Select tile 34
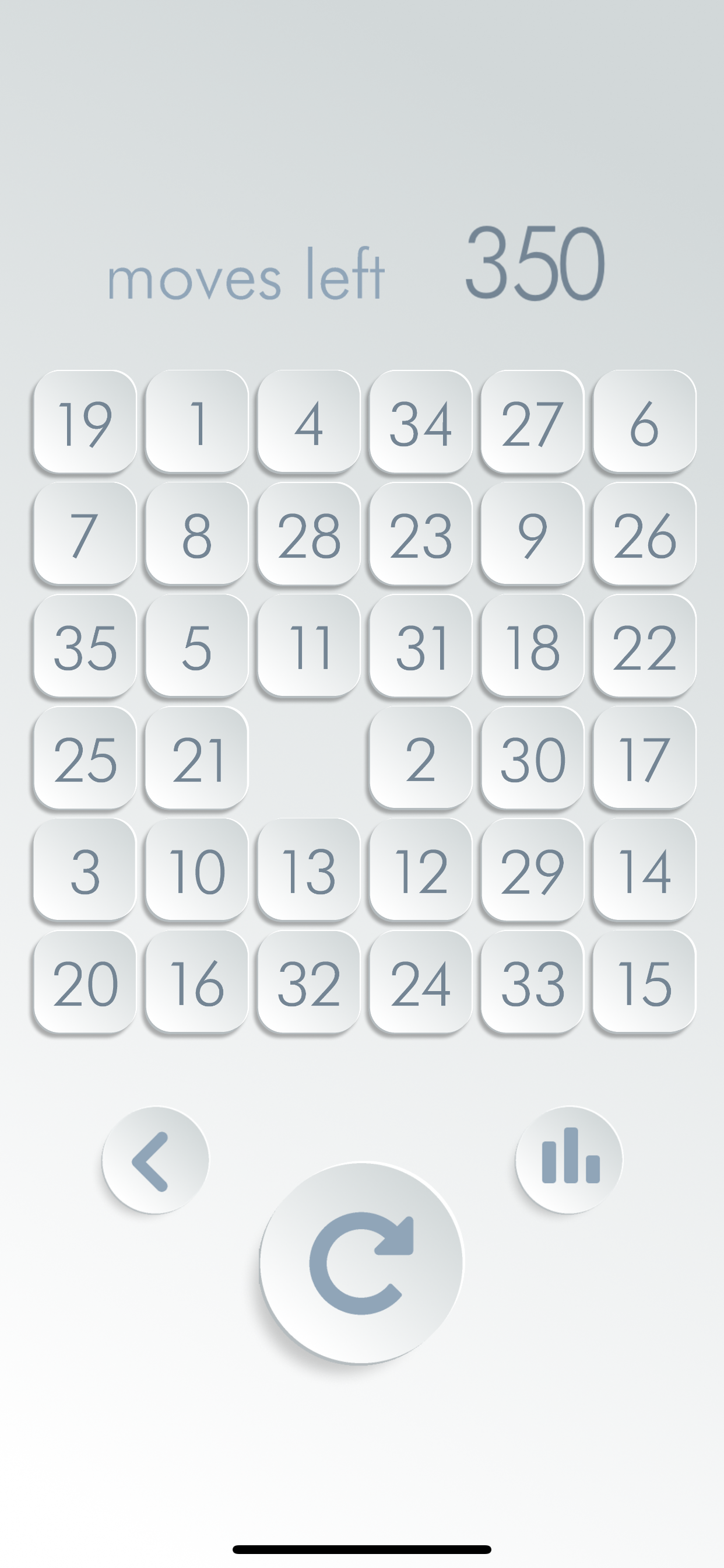Image resolution: width=724 pixels, height=1568 pixels. pos(420,421)
